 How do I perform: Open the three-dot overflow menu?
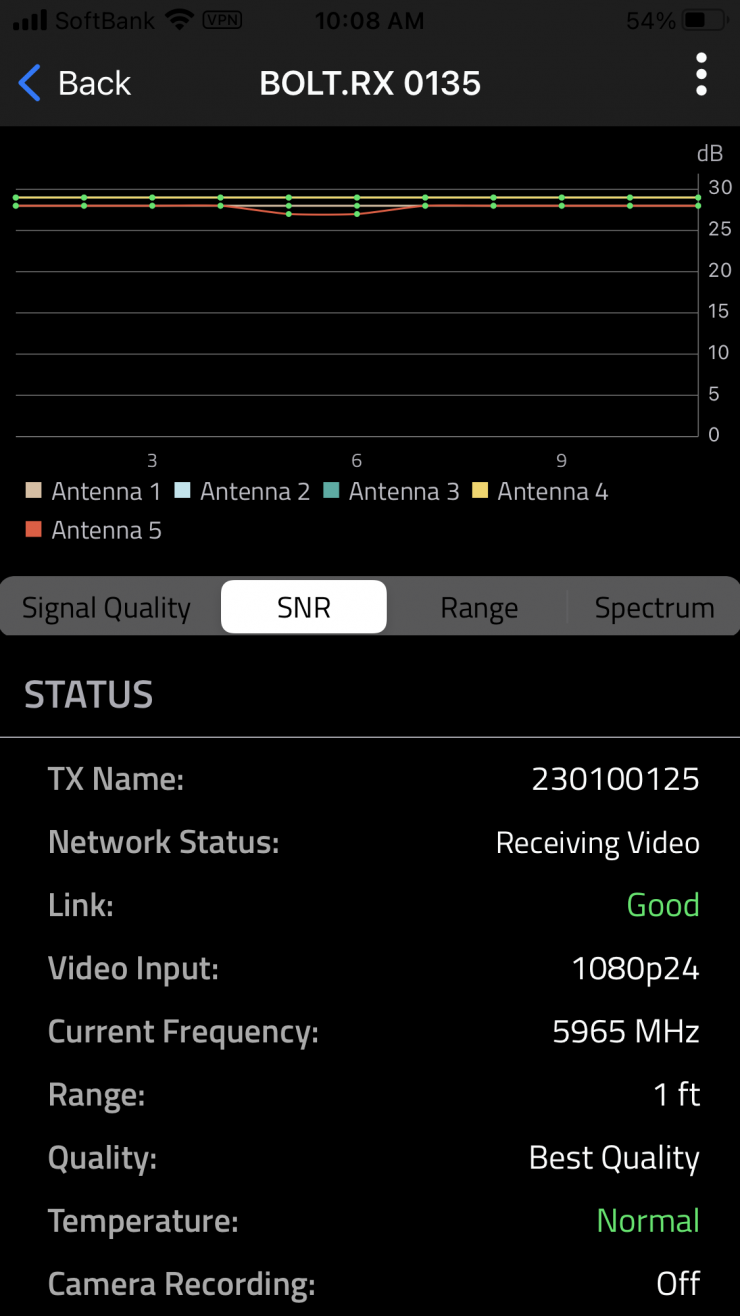point(701,75)
